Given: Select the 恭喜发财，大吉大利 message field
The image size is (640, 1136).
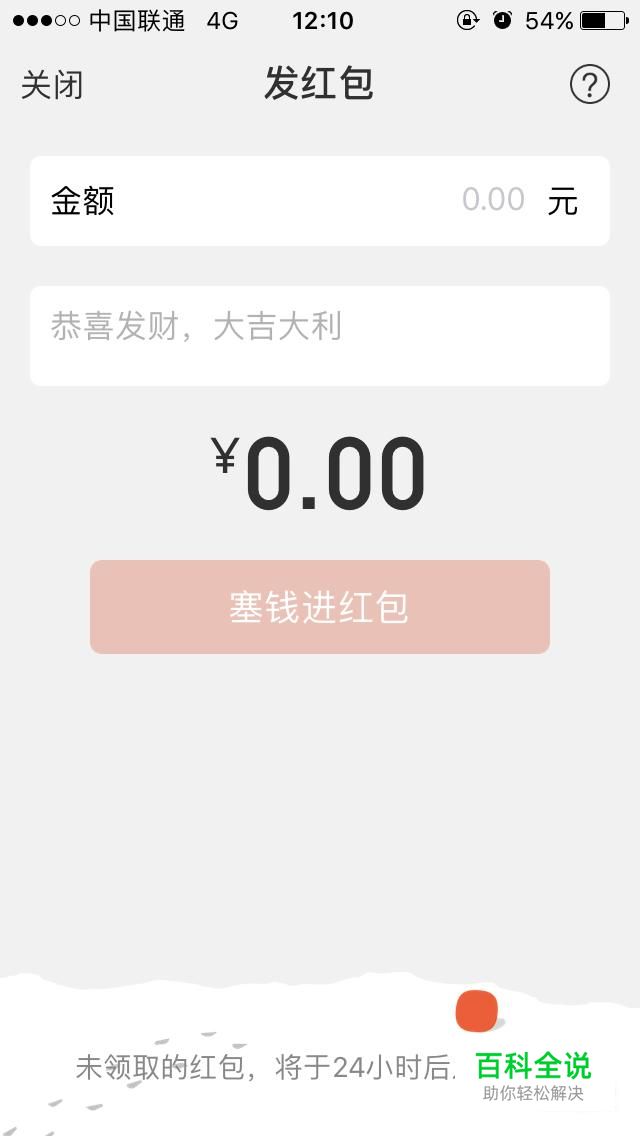Looking at the screenshot, I should point(320,335).
